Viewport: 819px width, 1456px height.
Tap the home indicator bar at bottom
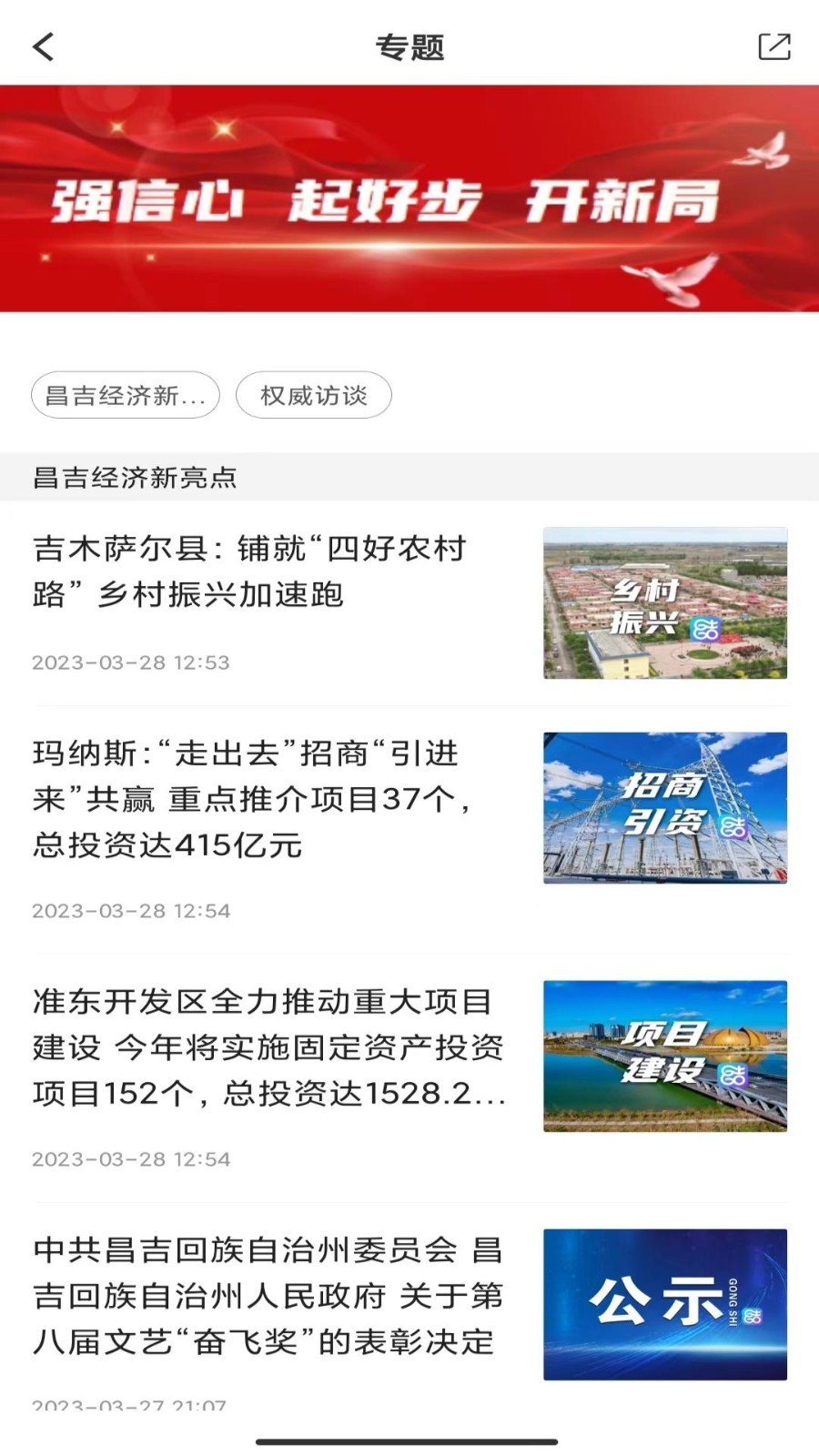(409, 1440)
